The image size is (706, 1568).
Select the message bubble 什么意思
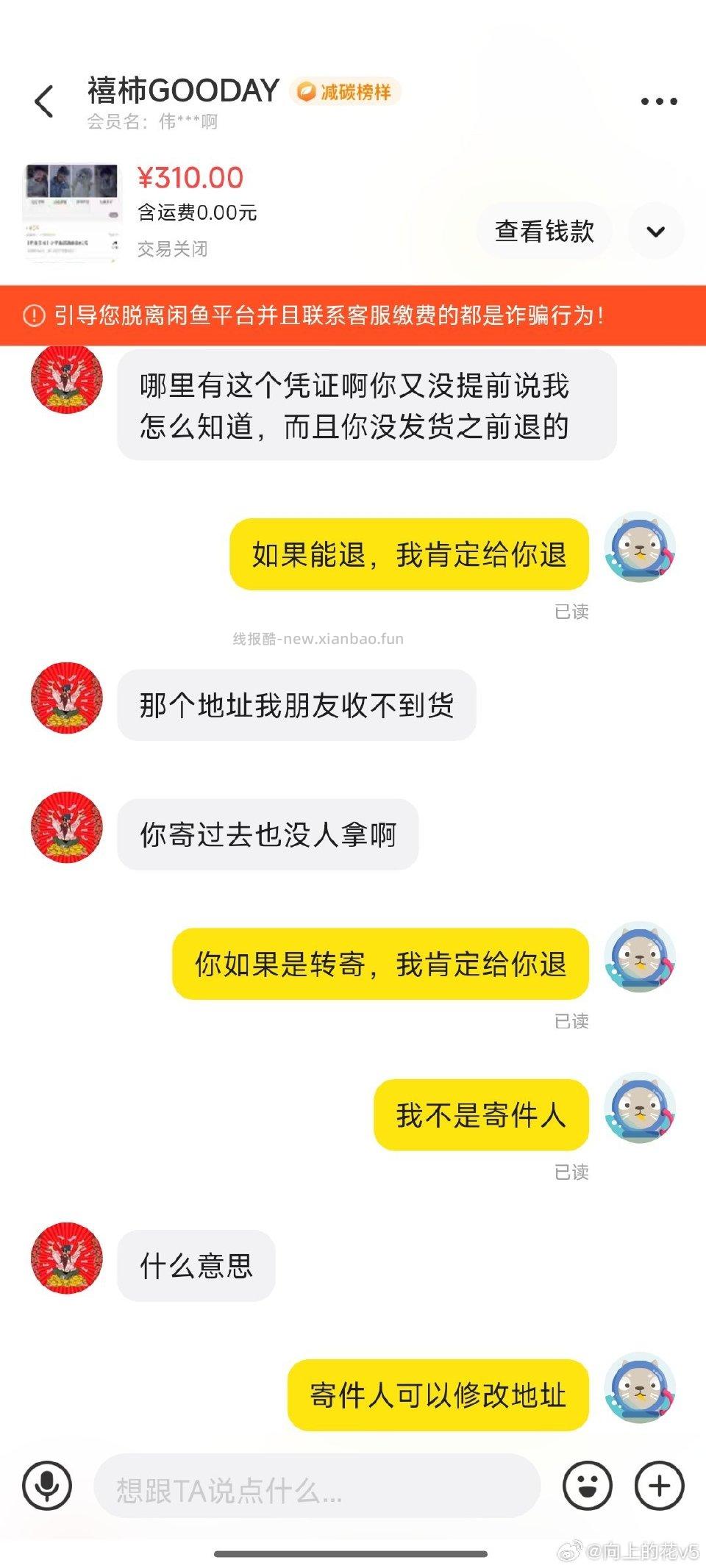196,1264
